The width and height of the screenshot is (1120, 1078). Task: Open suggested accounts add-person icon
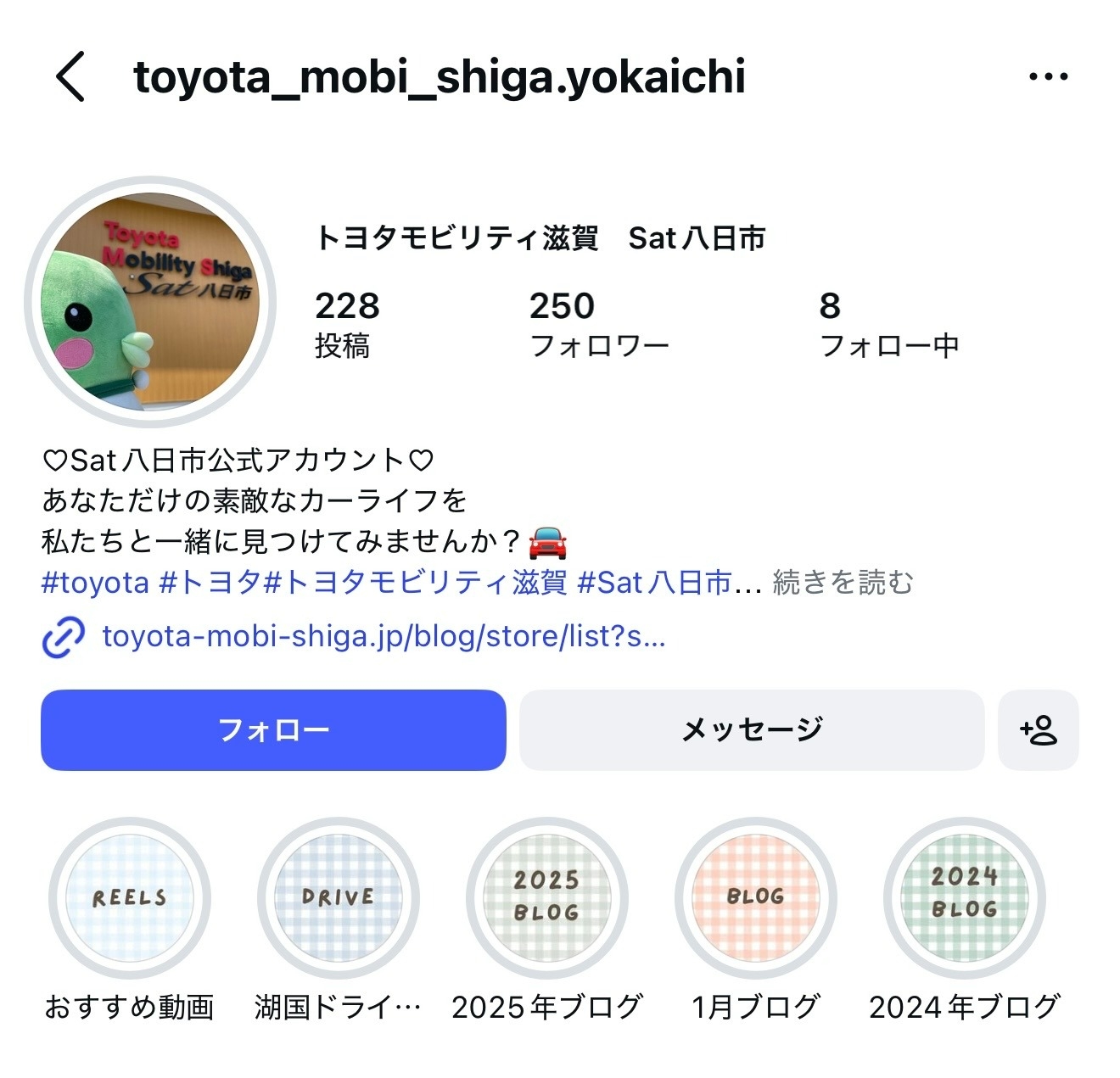pyautogui.click(x=1039, y=730)
